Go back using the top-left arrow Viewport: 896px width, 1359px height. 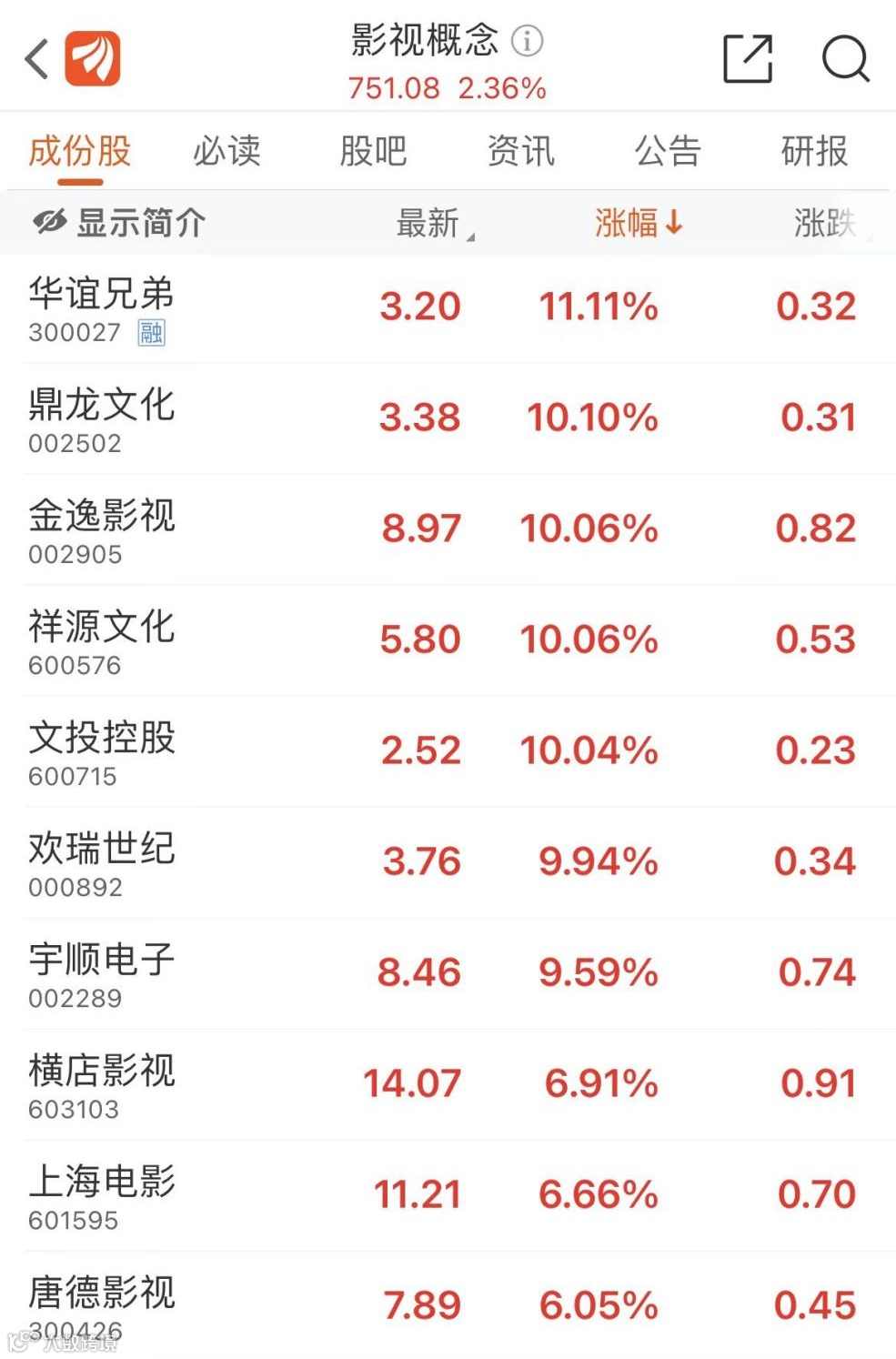[36, 60]
